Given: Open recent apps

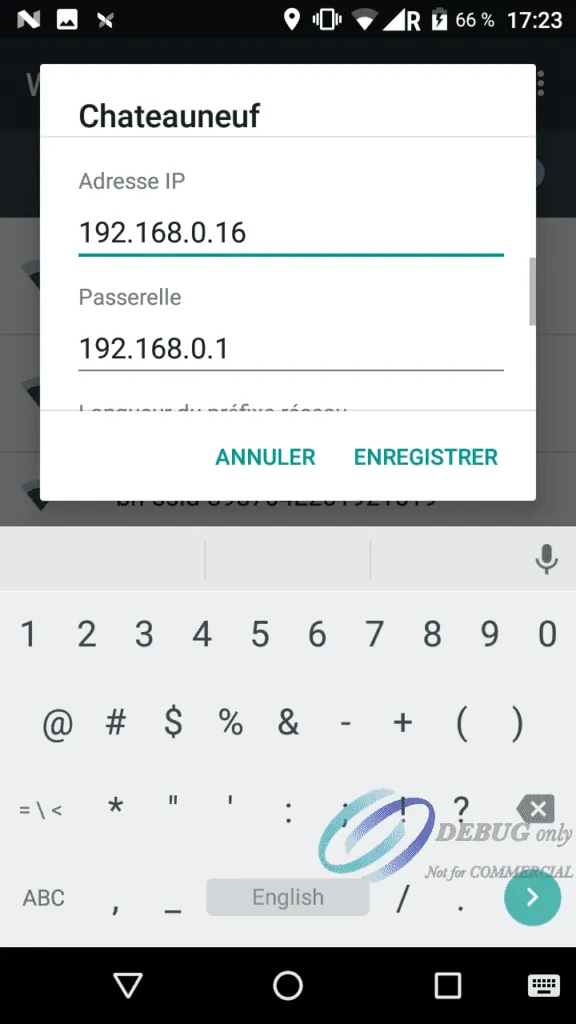Looking at the screenshot, I should (x=448, y=985).
